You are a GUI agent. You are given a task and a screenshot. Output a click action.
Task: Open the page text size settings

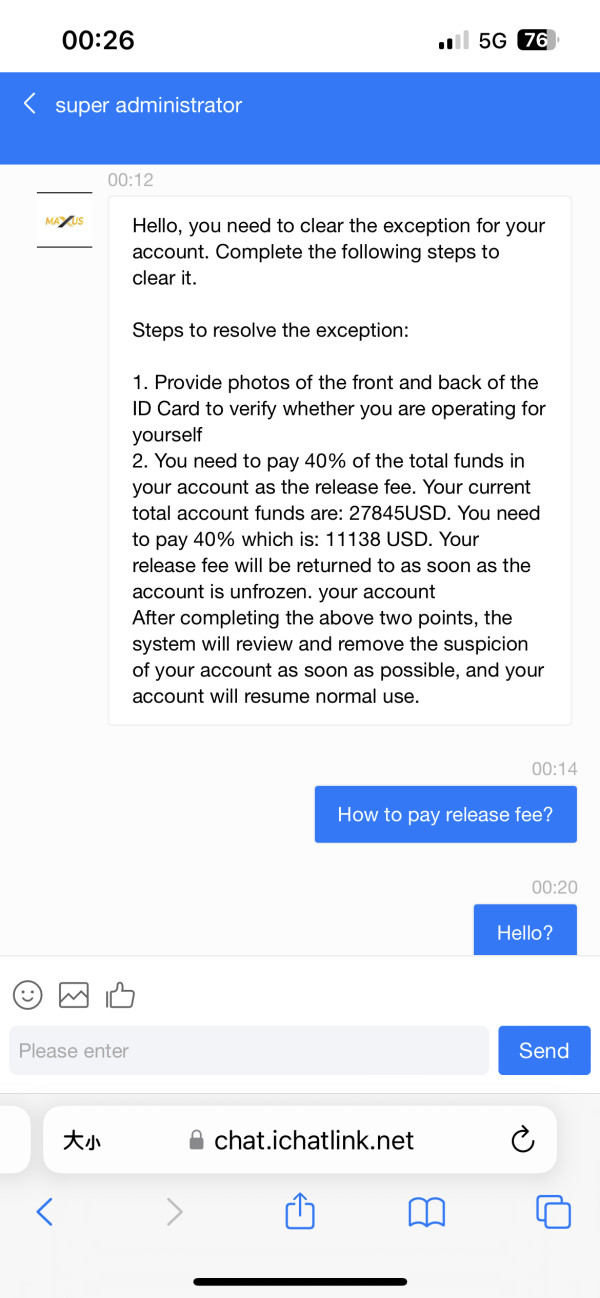tap(81, 1140)
